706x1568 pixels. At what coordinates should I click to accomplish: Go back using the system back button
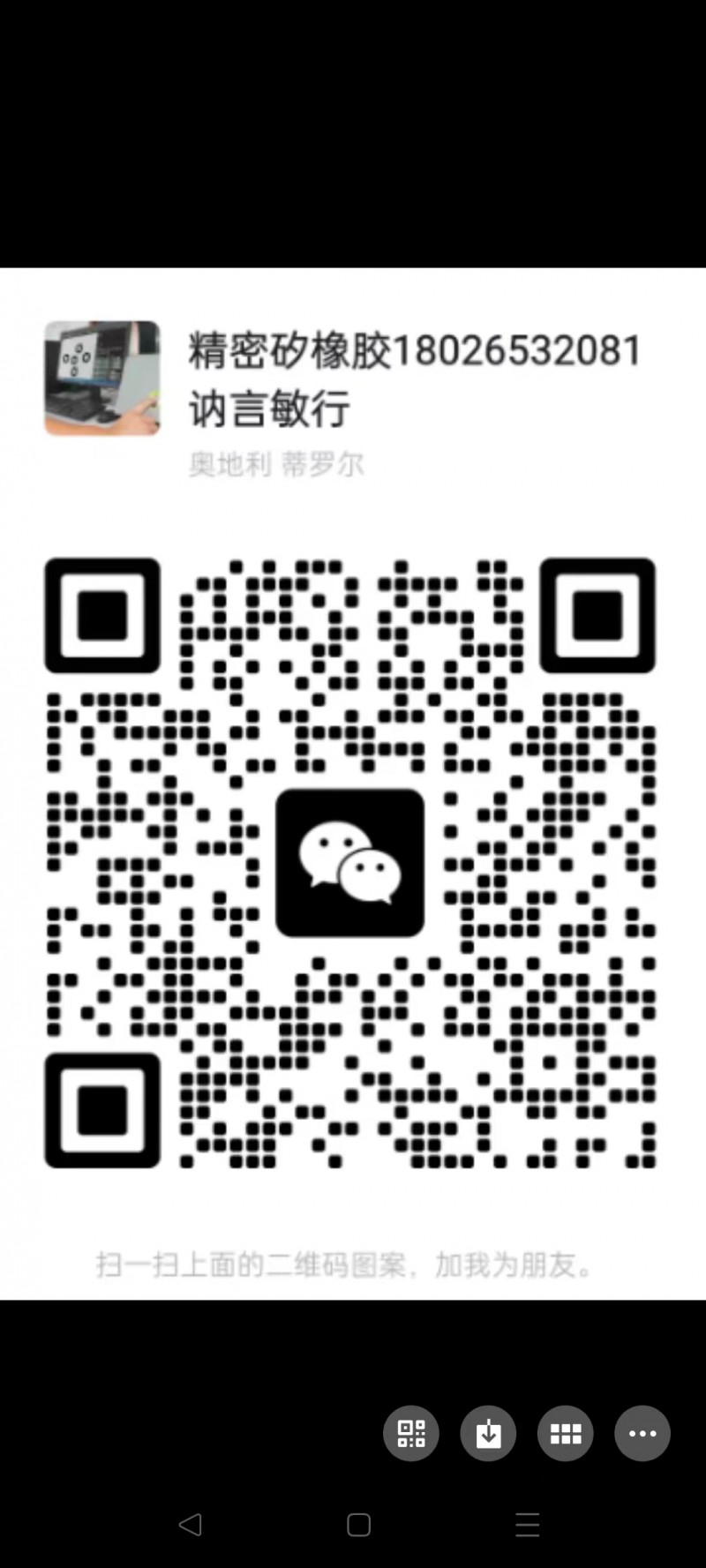click(191, 1524)
